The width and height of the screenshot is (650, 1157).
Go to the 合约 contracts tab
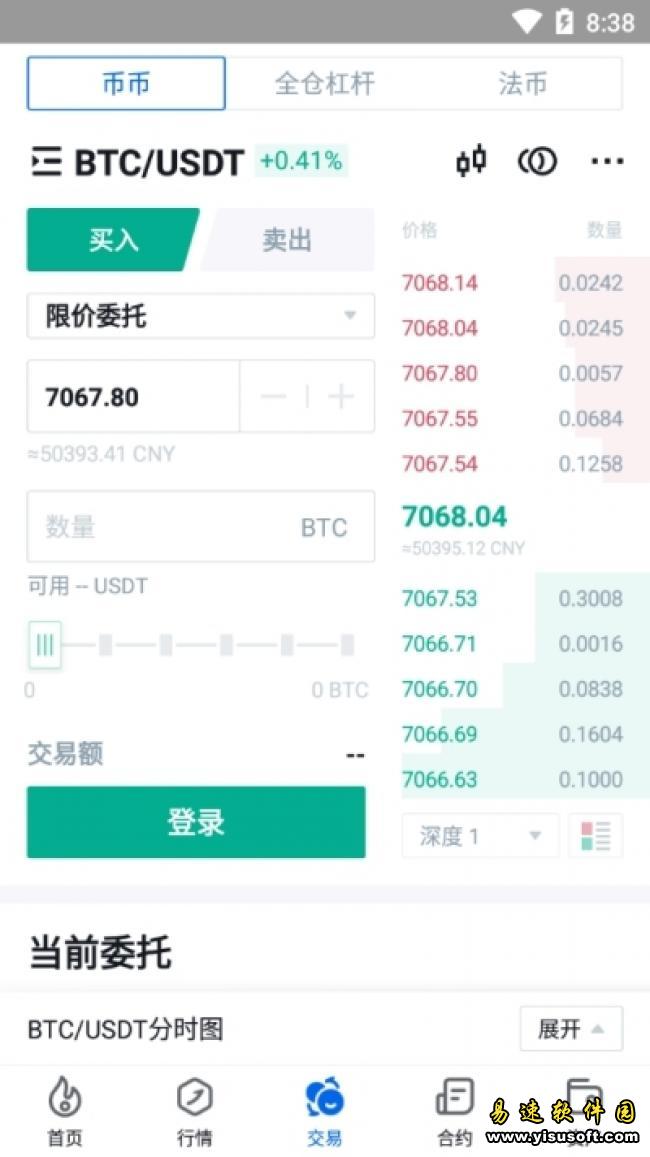[x=455, y=1112]
